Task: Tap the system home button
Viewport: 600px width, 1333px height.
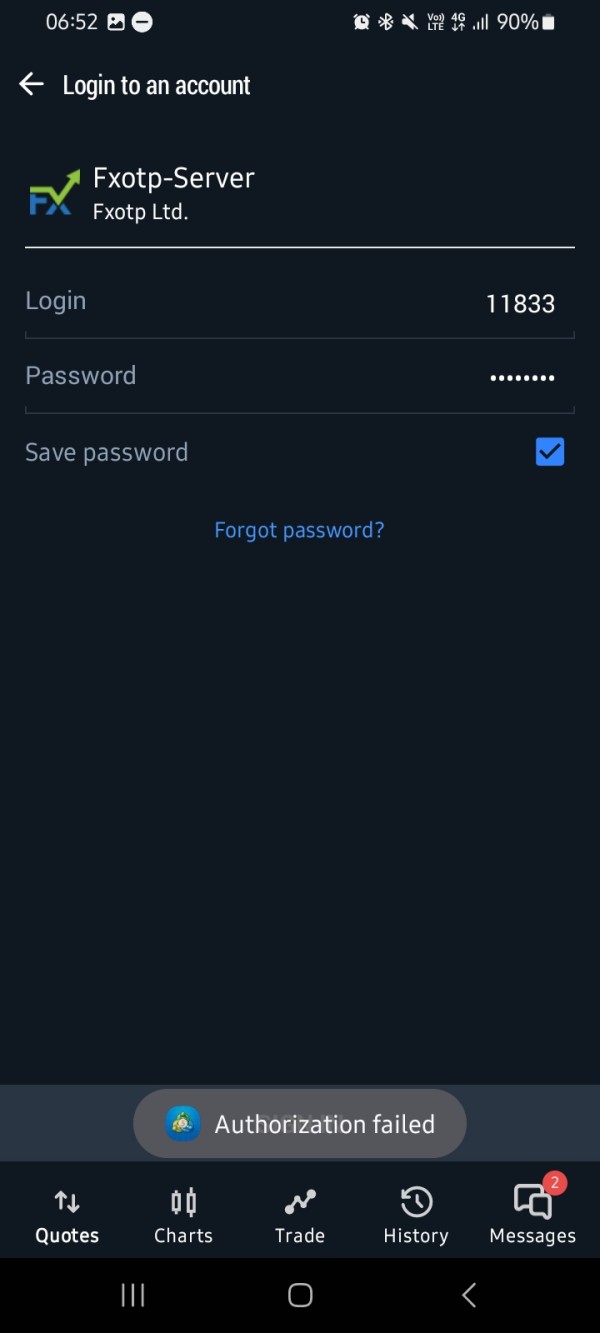Action: tap(300, 1295)
